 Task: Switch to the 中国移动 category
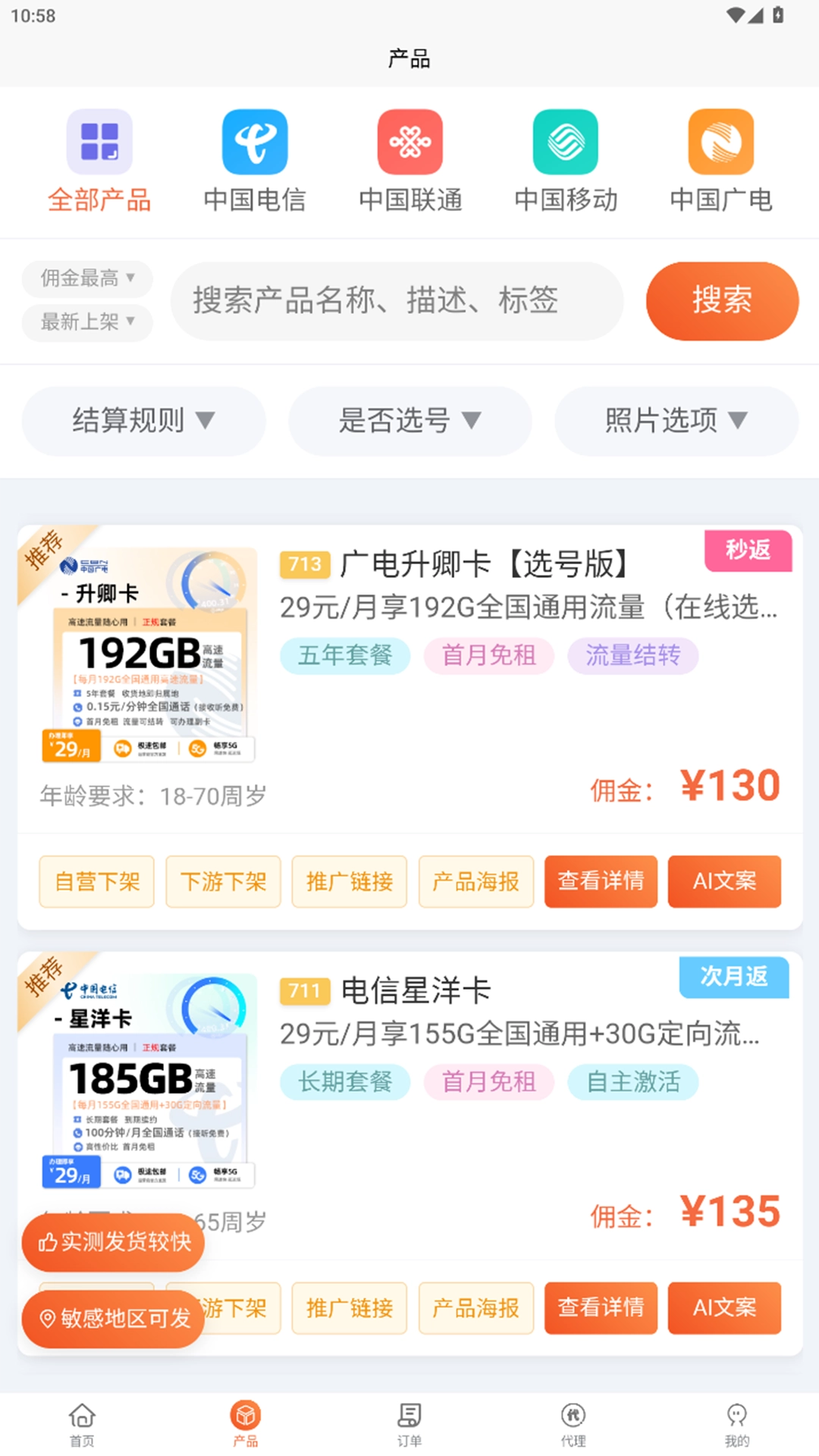(x=566, y=160)
